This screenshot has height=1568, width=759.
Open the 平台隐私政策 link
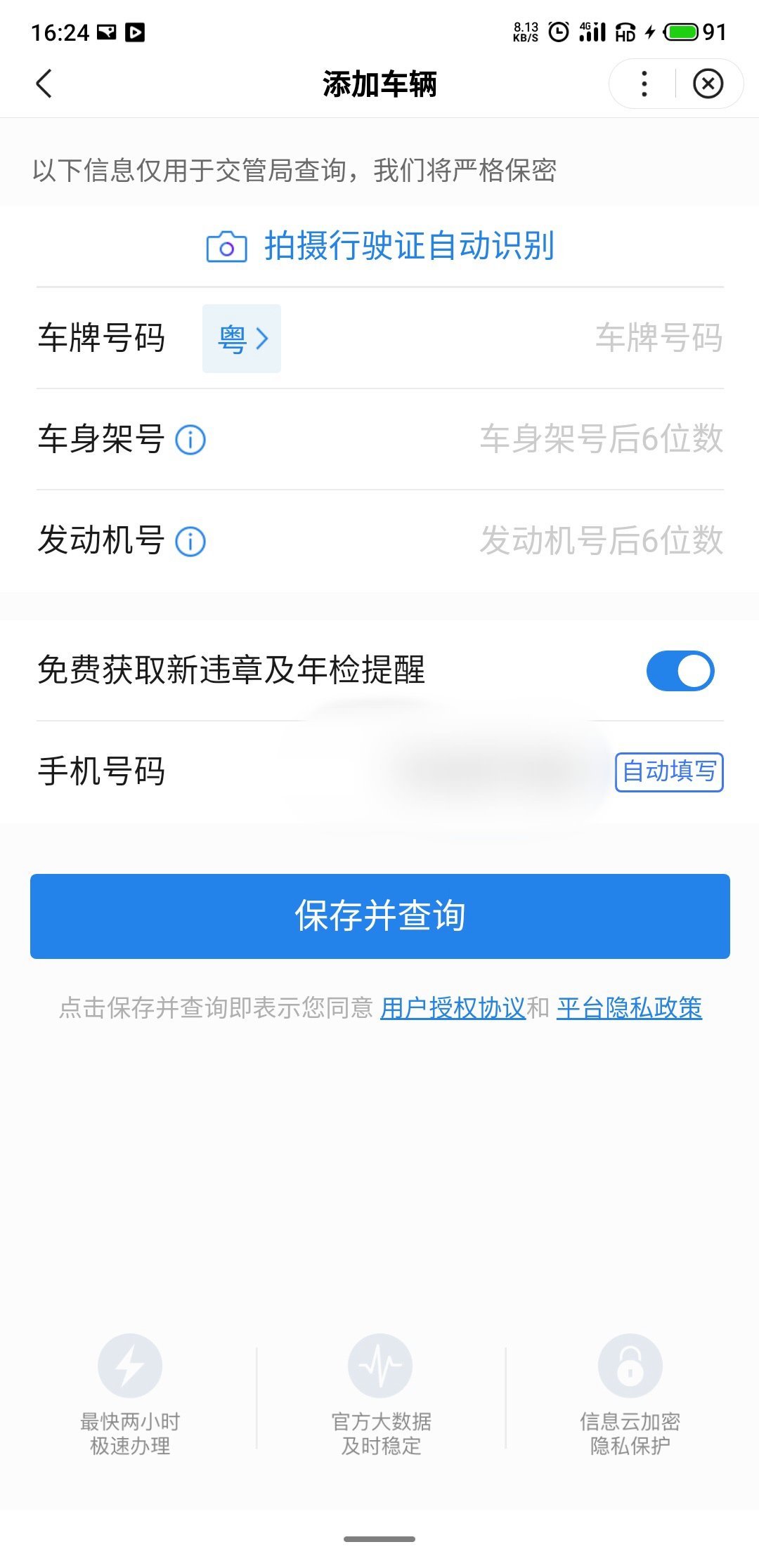[x=629, y=1008]
